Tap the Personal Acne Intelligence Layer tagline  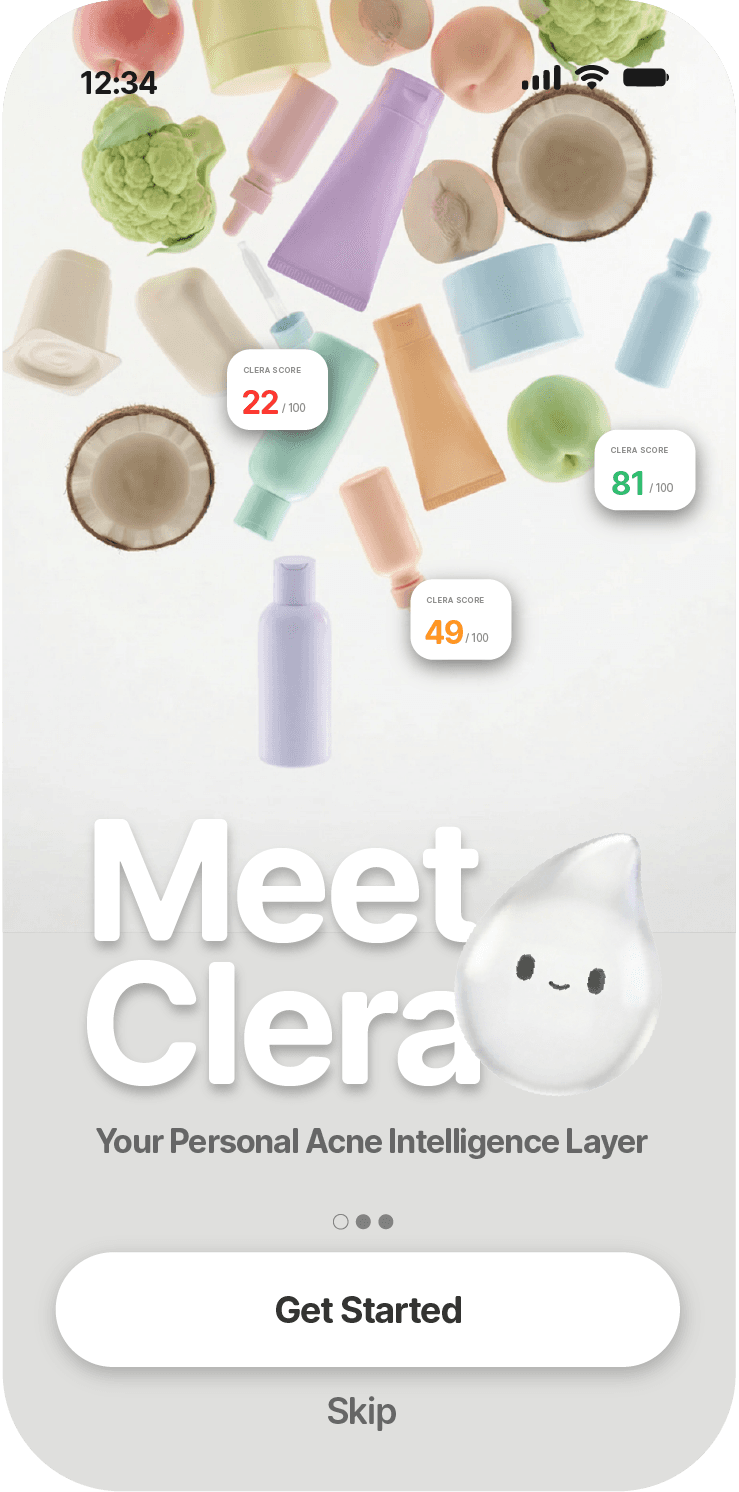point(370,1140)
